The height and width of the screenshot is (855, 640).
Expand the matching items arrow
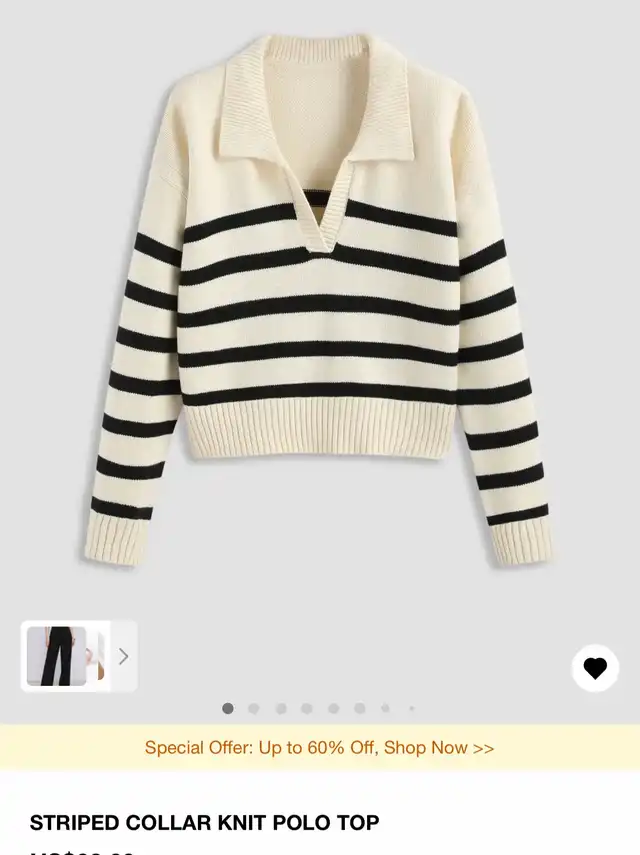(123, 657)
